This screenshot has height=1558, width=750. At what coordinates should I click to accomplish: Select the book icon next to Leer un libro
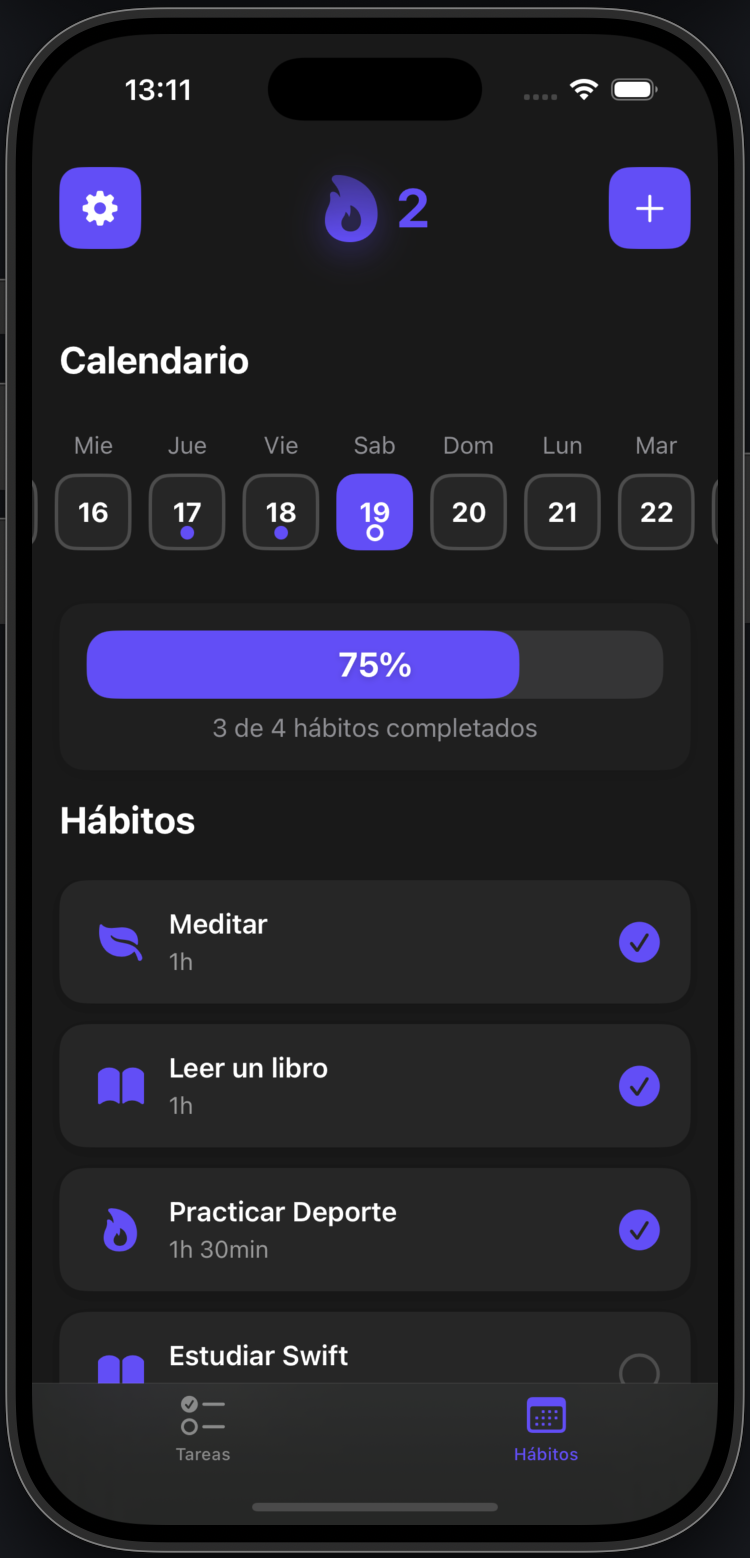(120, 1086)
